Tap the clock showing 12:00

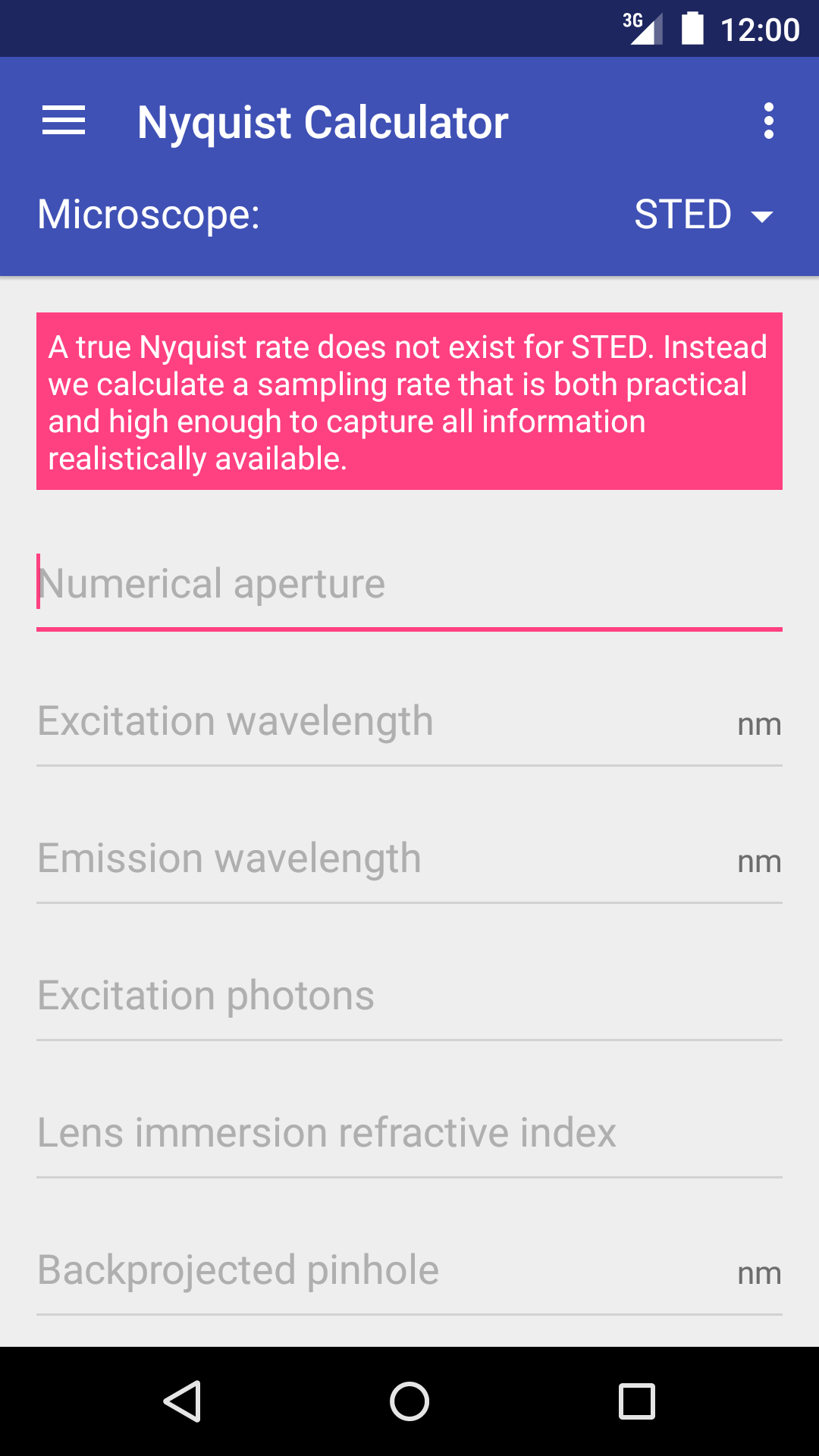tap(760, 27)
